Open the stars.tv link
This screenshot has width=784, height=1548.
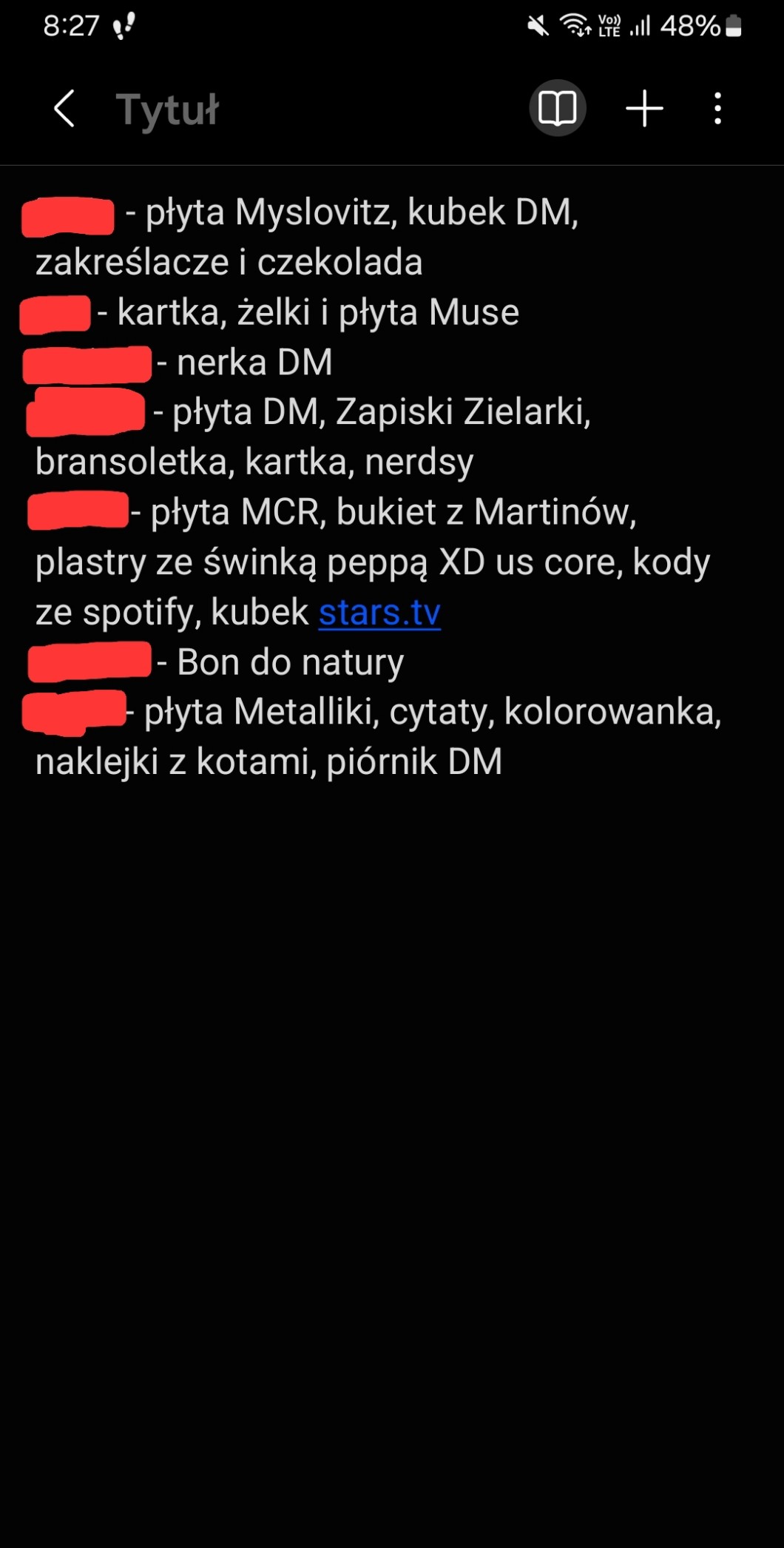pyautogui.click(x=379, y=613)
